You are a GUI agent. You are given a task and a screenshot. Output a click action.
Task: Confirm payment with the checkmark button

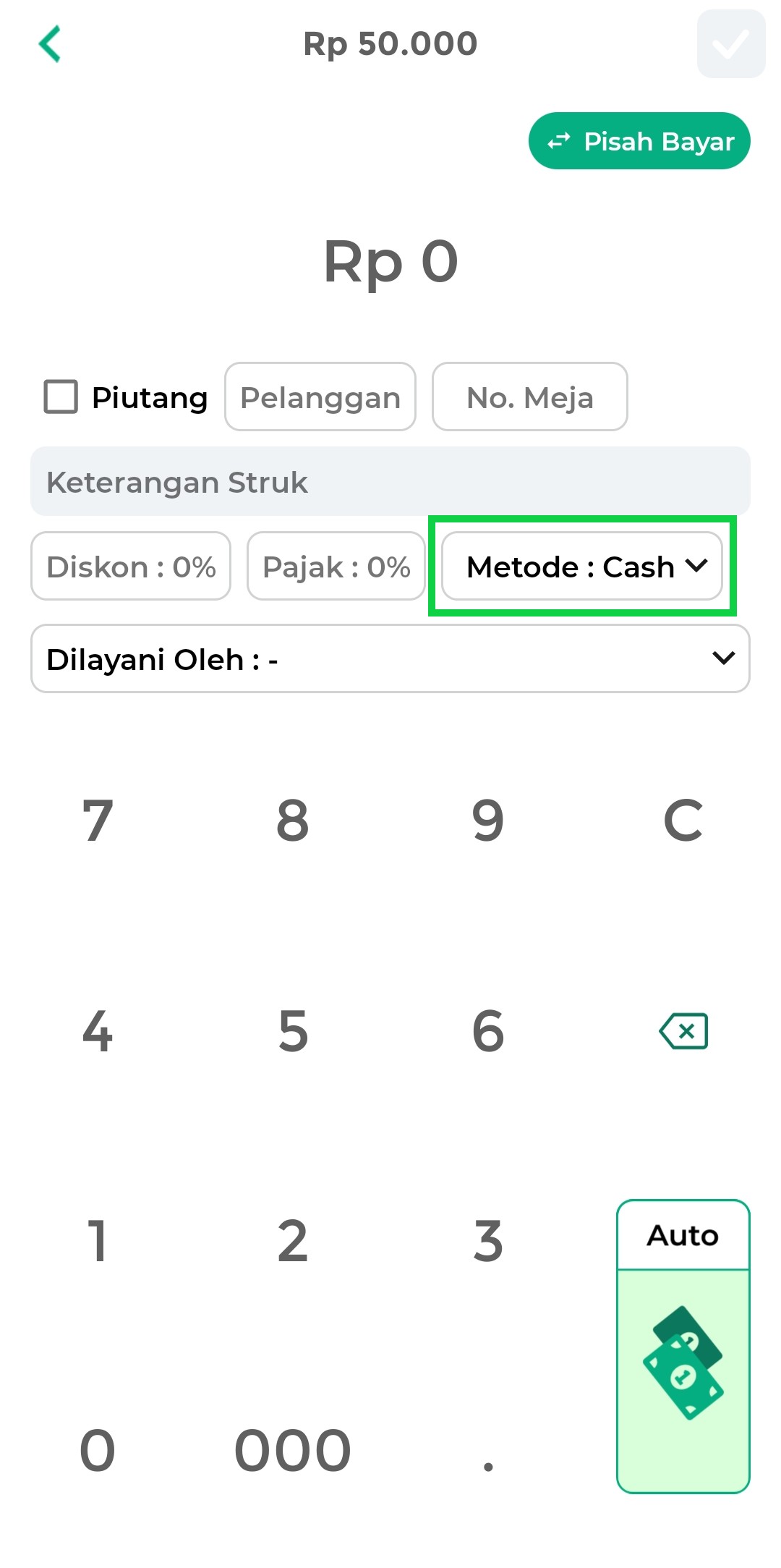tap(731, 43)
